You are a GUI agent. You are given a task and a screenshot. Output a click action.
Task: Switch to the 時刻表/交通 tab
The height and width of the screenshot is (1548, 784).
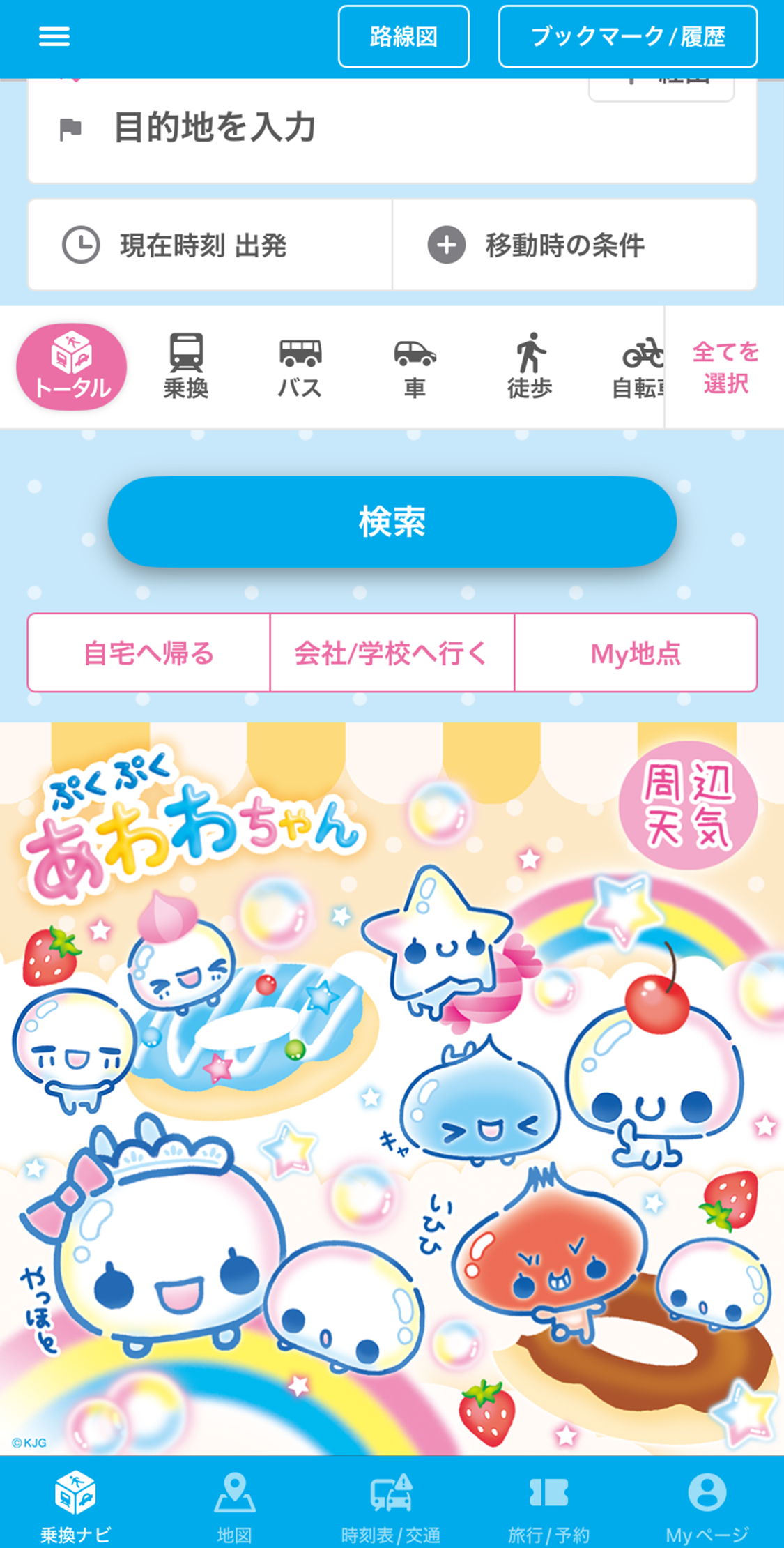click(x=391, y=1503)
